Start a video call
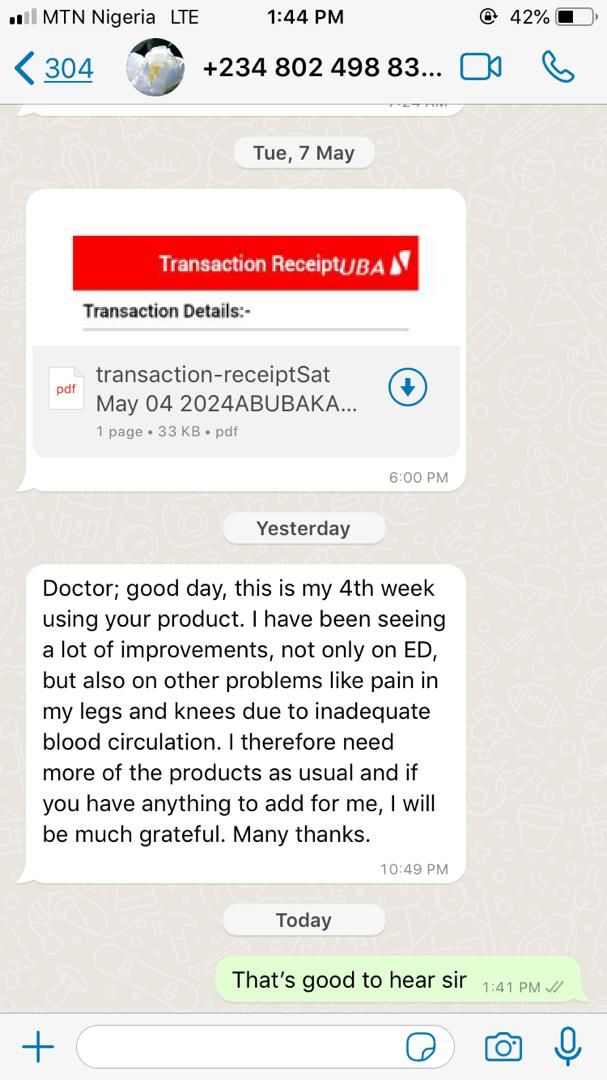 click(480, 67)
